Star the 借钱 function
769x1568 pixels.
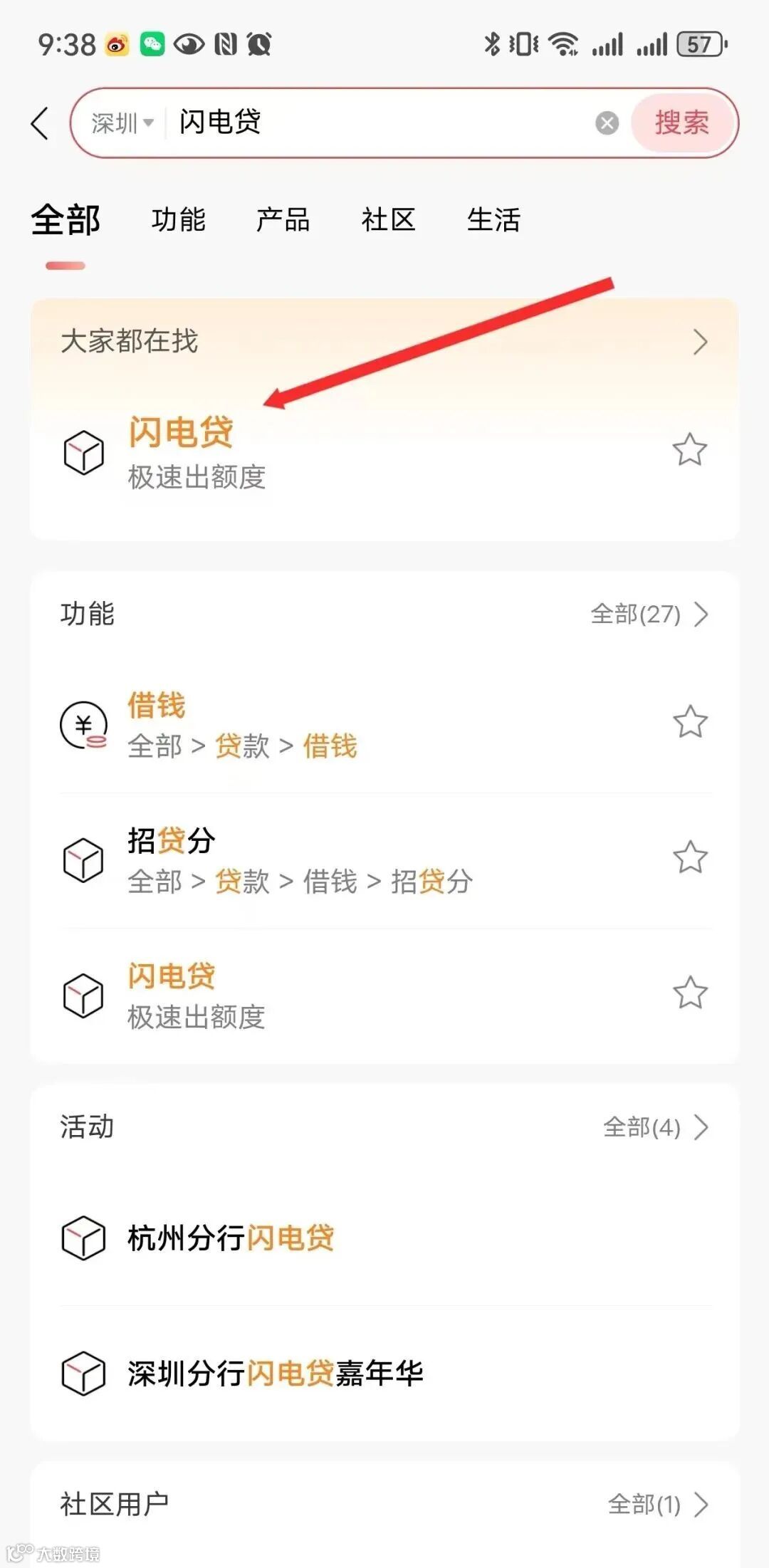tap(690, 722)
